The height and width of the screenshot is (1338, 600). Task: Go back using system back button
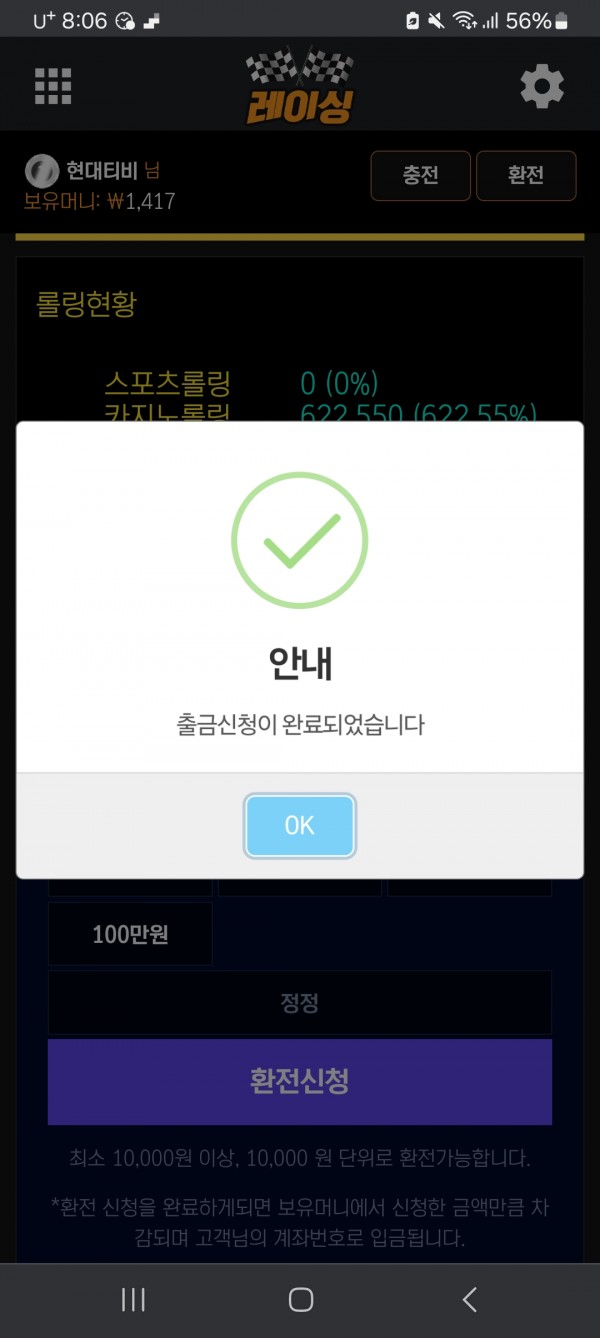(469, 1299)
